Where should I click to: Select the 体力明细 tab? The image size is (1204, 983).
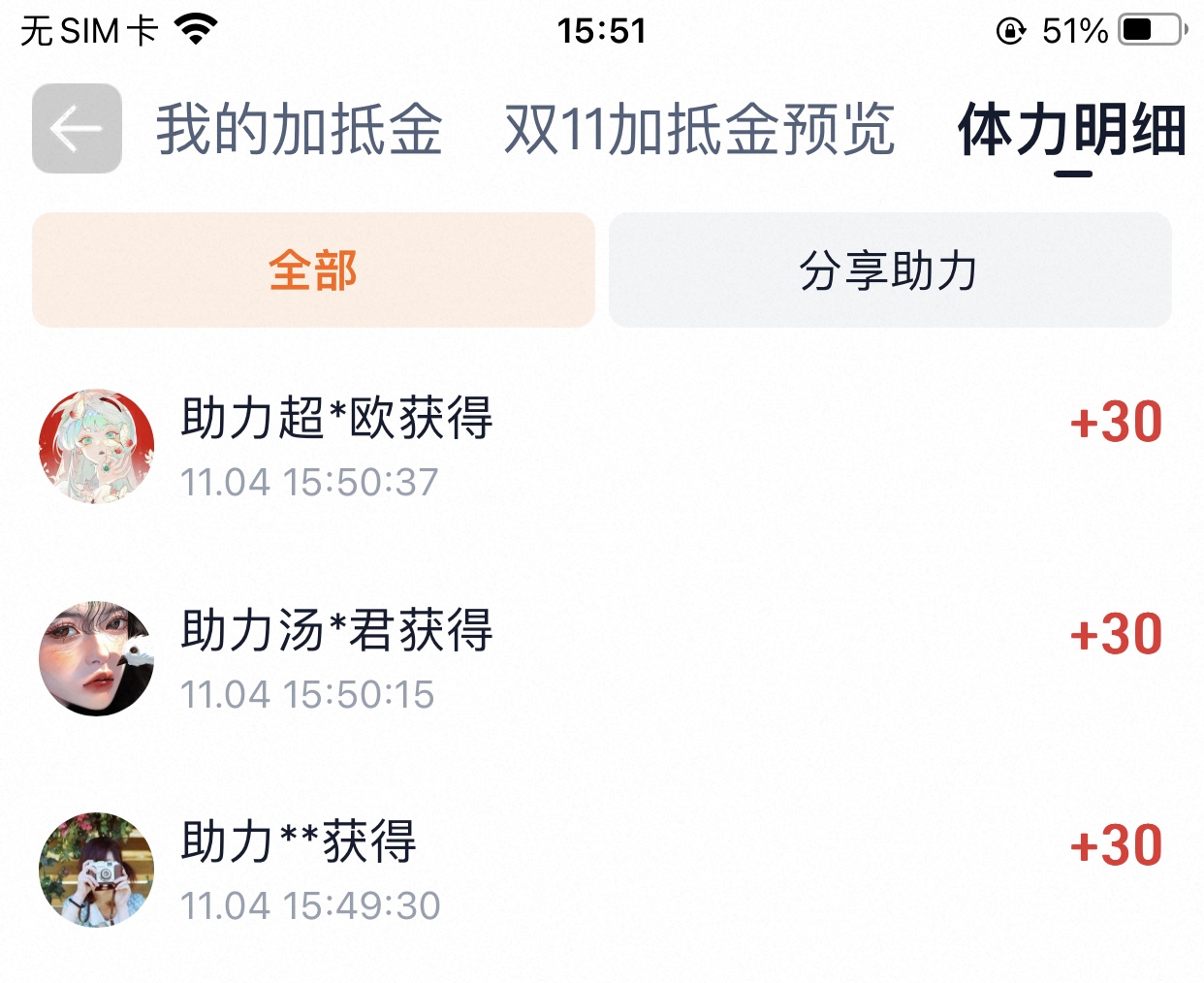coord(1071,130)
